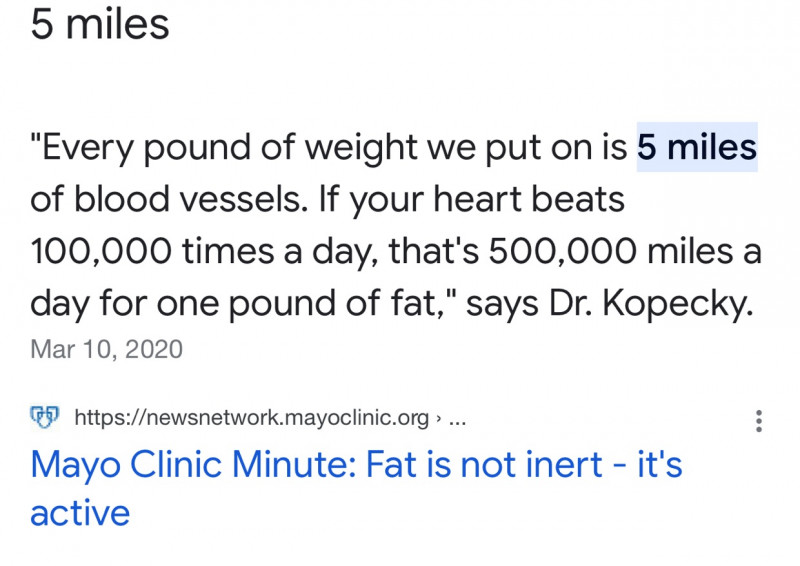
Task: Open the Mayo Clinic Minute article link
Action: click(x=355, y=466)
